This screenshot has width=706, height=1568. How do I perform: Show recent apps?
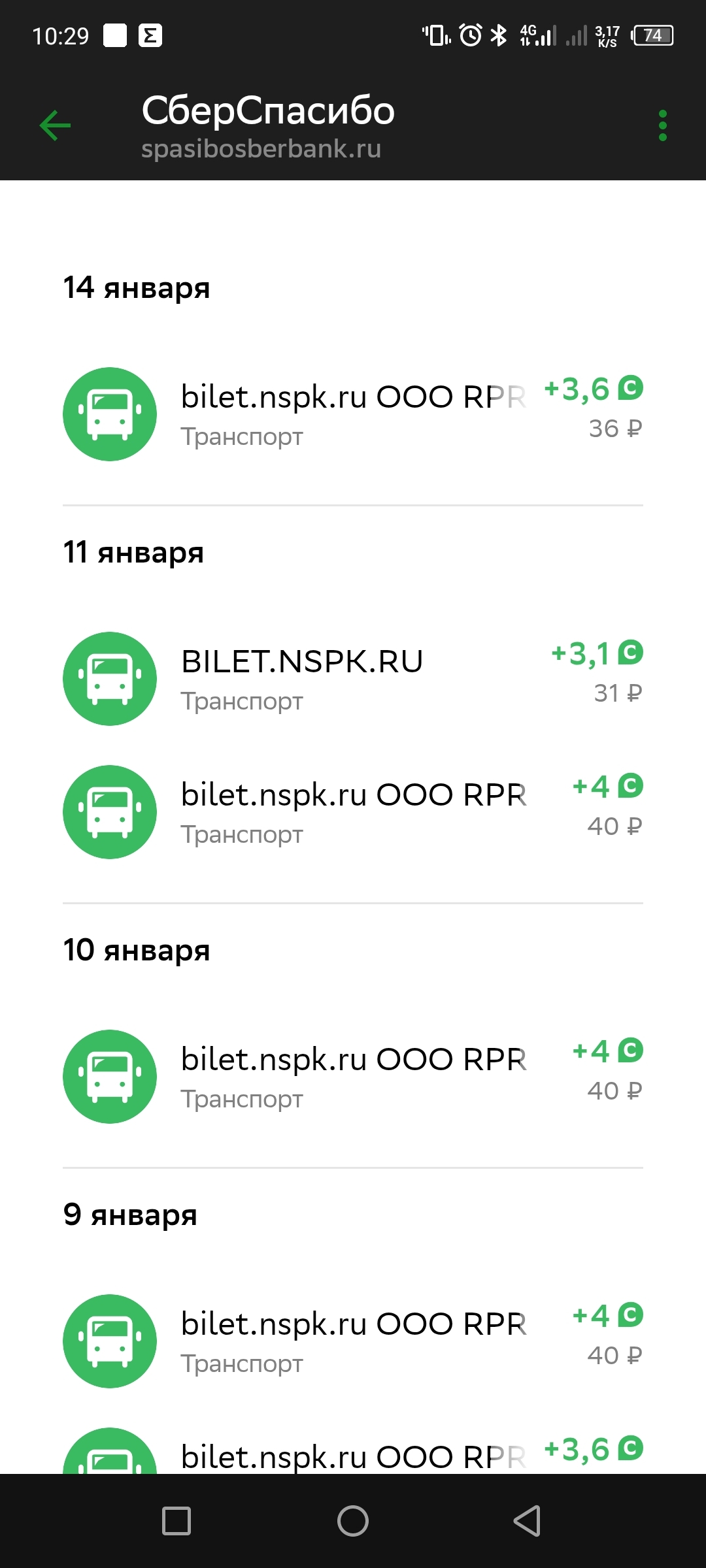click(176, 1520)
